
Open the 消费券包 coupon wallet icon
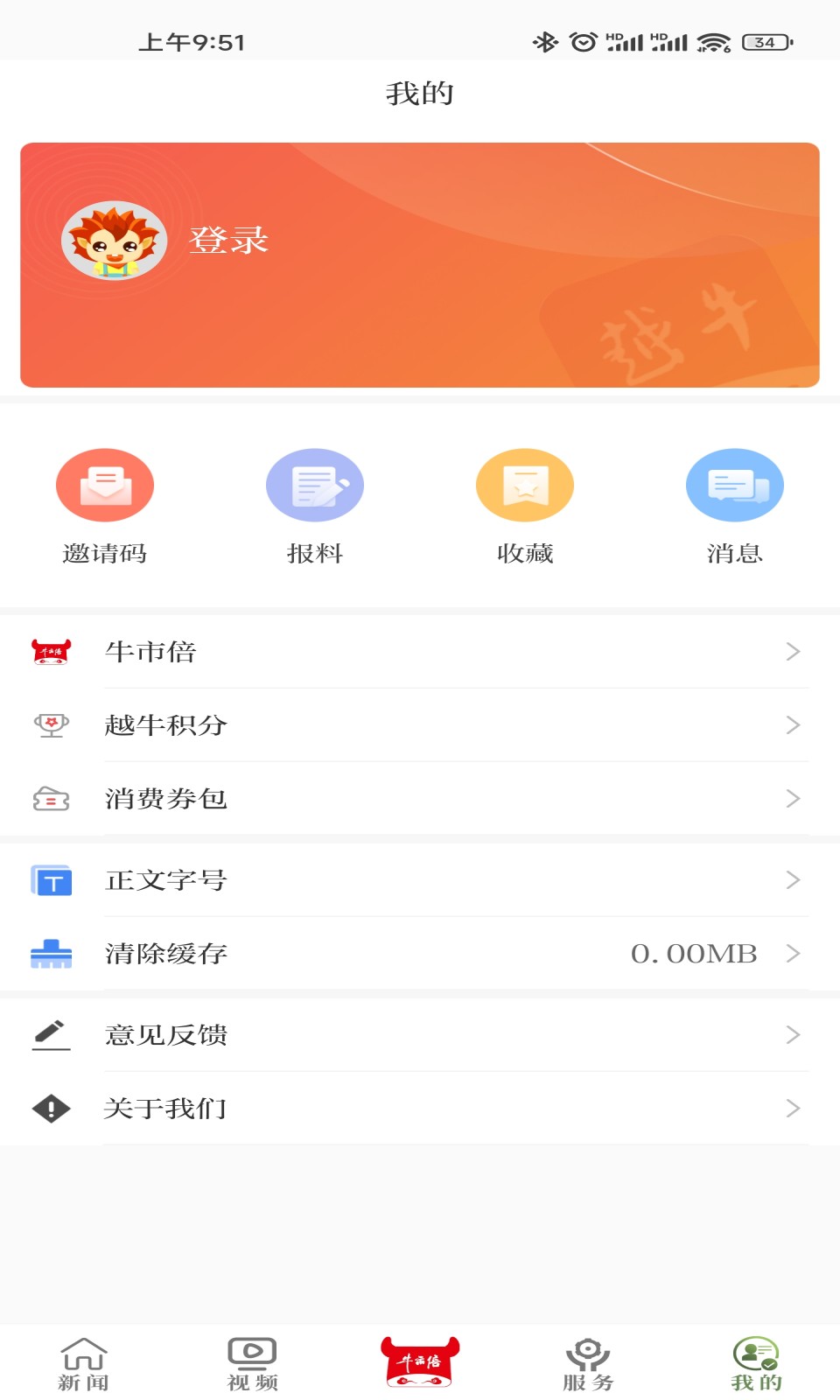click(x=51, y=798)
